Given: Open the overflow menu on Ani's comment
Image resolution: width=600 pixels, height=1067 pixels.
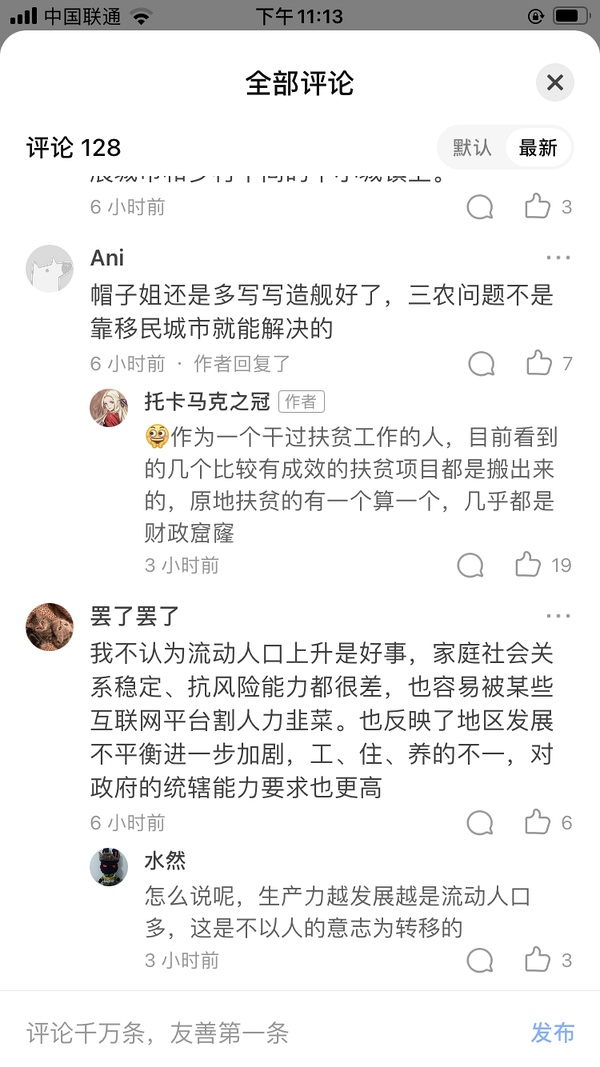Looking at the screenshot, I should (x=558, y=258).
